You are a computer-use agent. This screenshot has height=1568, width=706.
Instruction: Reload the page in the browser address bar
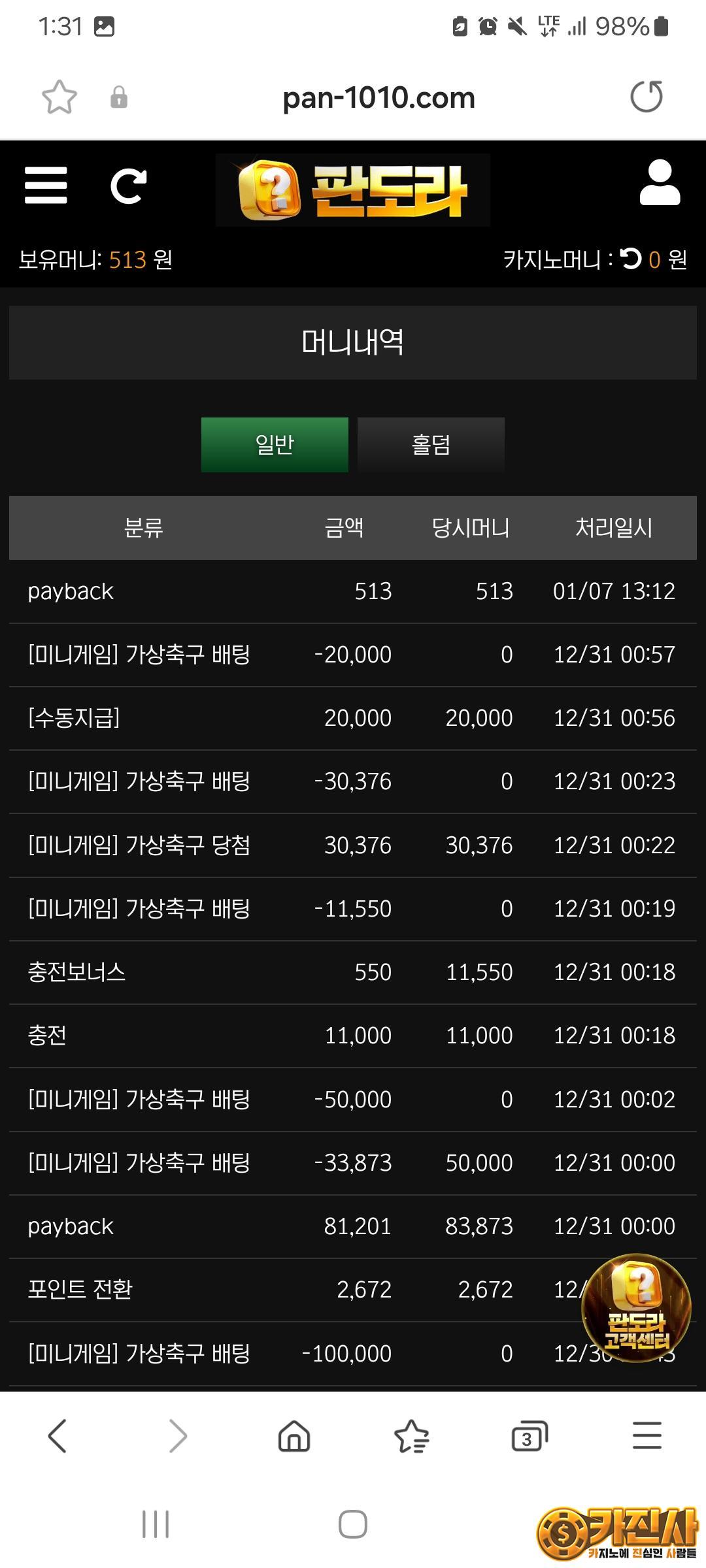click(646, 97)
